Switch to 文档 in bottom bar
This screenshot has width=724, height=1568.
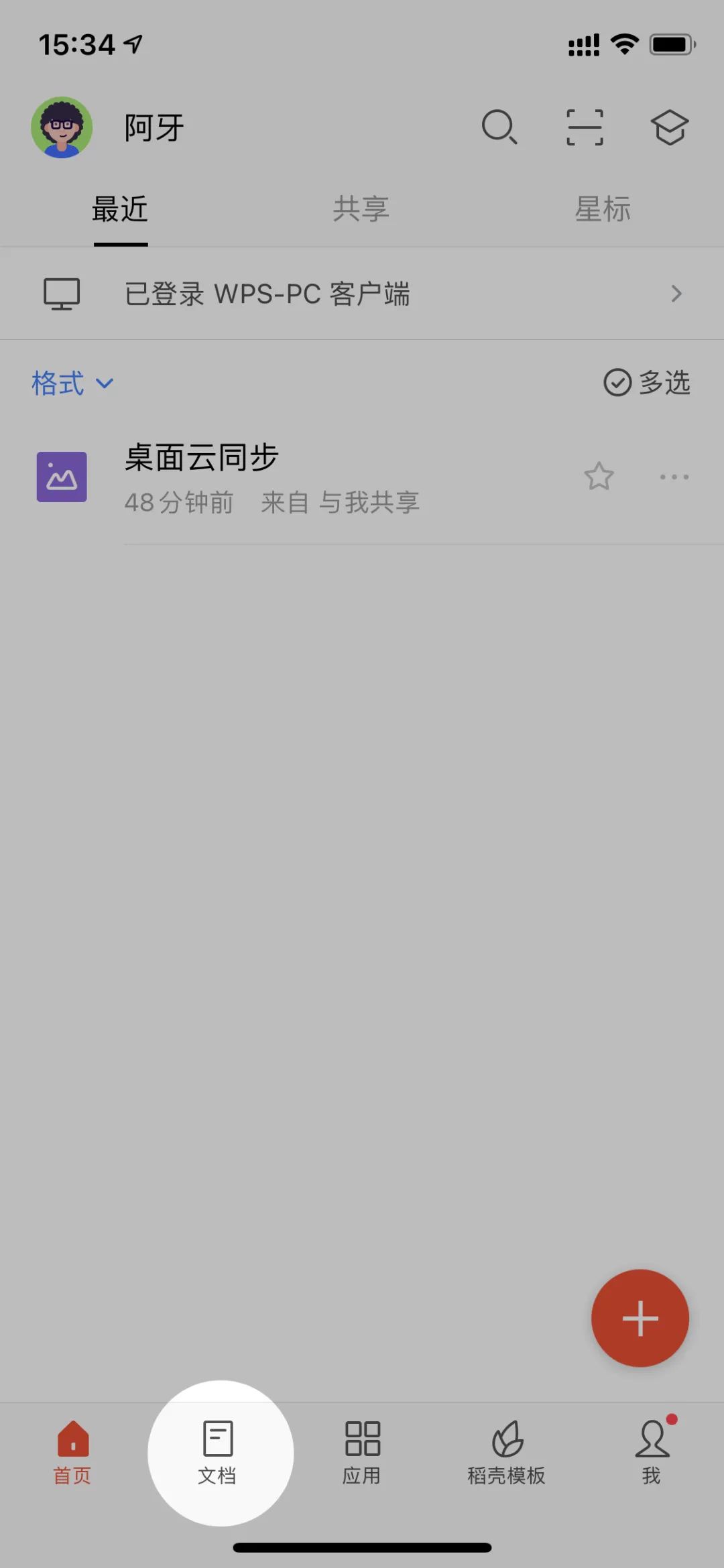pos(217,1452)
